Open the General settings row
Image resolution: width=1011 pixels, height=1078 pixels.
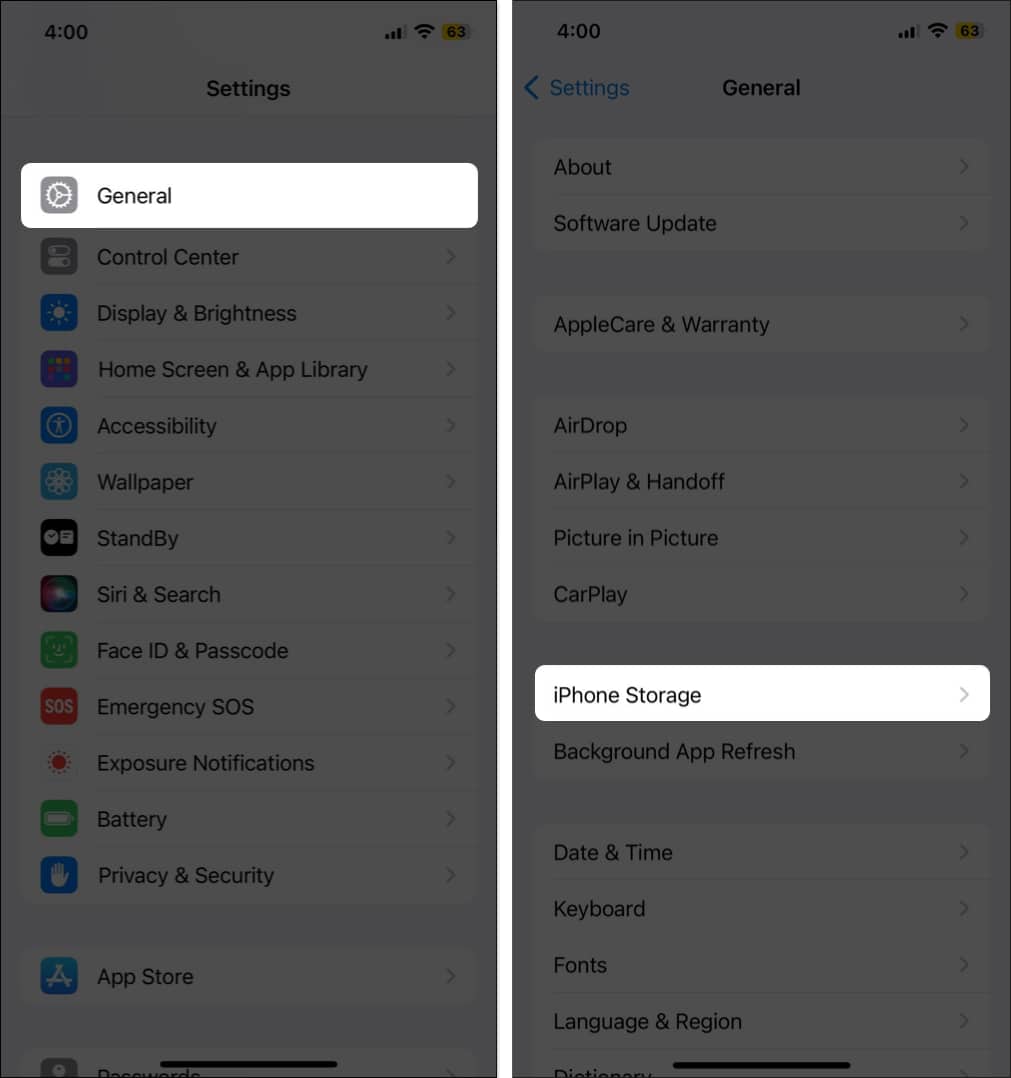pos(249,196)
